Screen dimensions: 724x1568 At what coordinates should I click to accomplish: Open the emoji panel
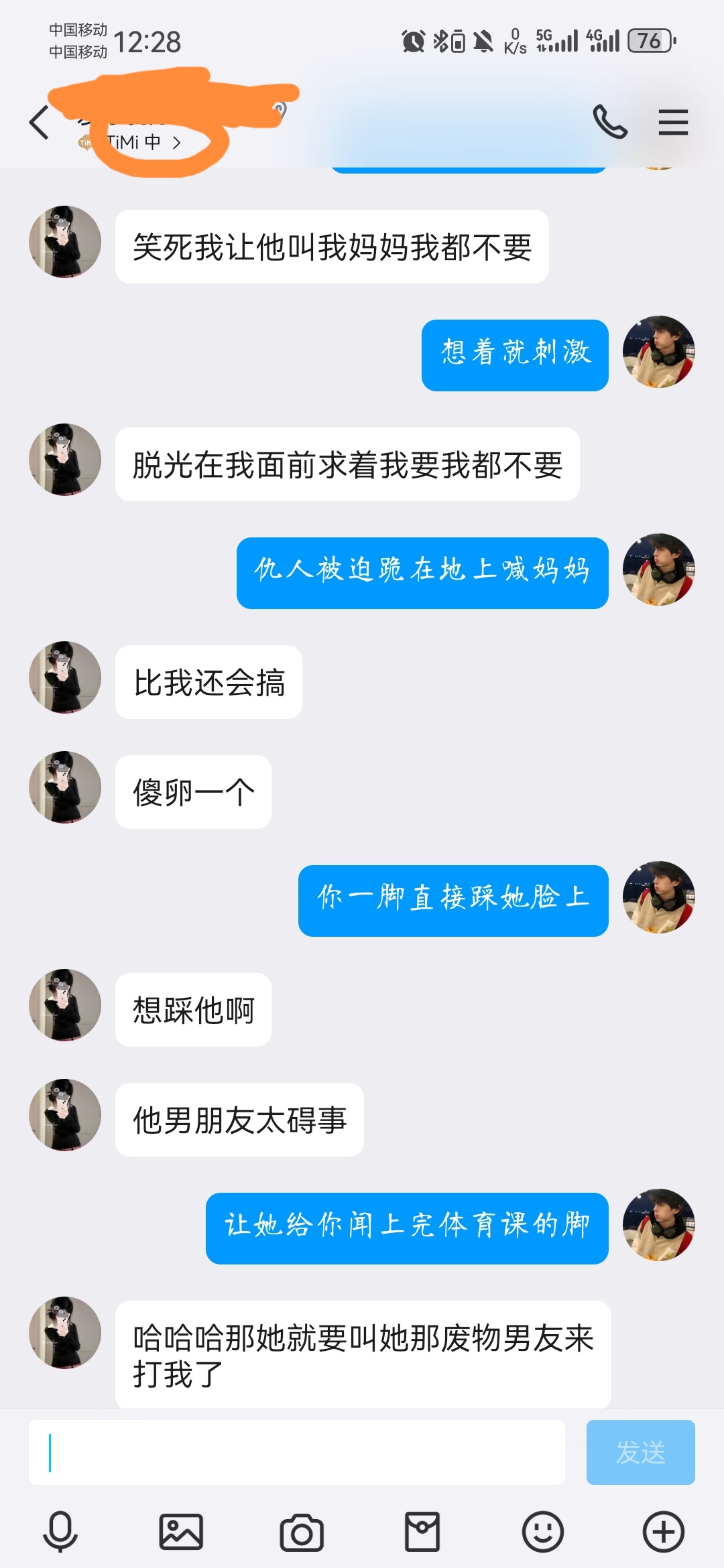pos(543,1532)
